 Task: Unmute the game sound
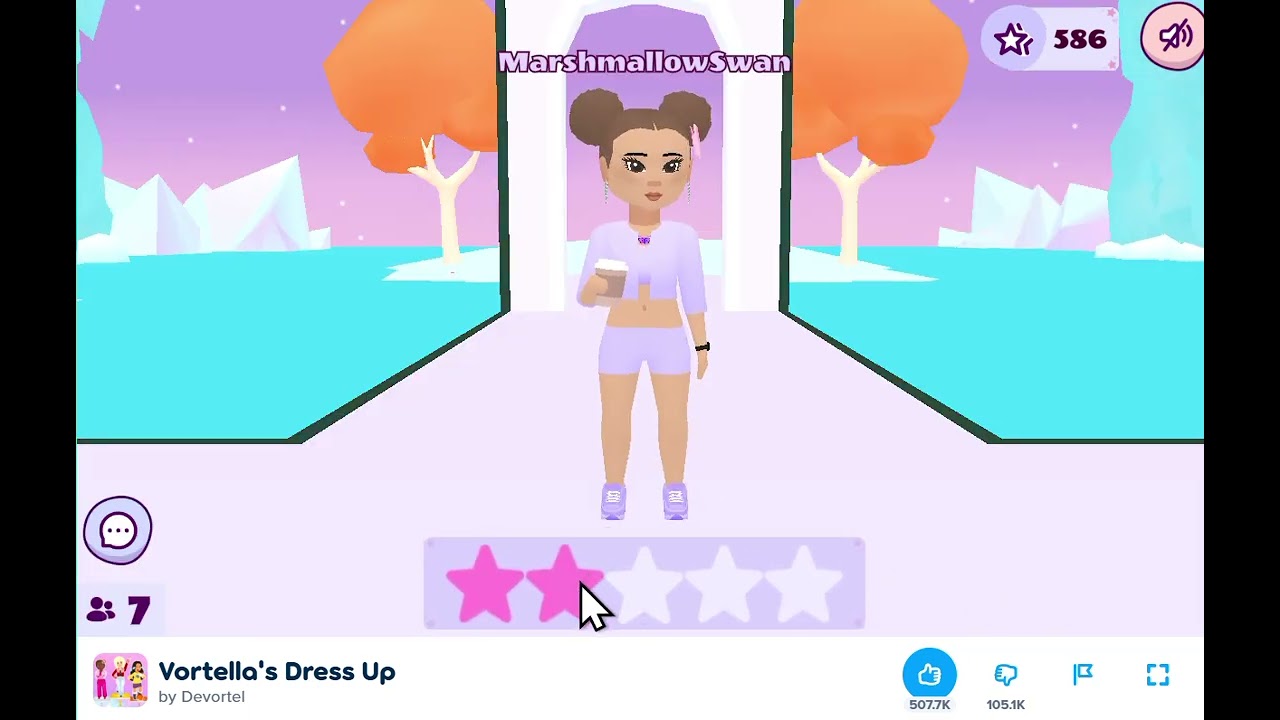tap(1174, 38)
